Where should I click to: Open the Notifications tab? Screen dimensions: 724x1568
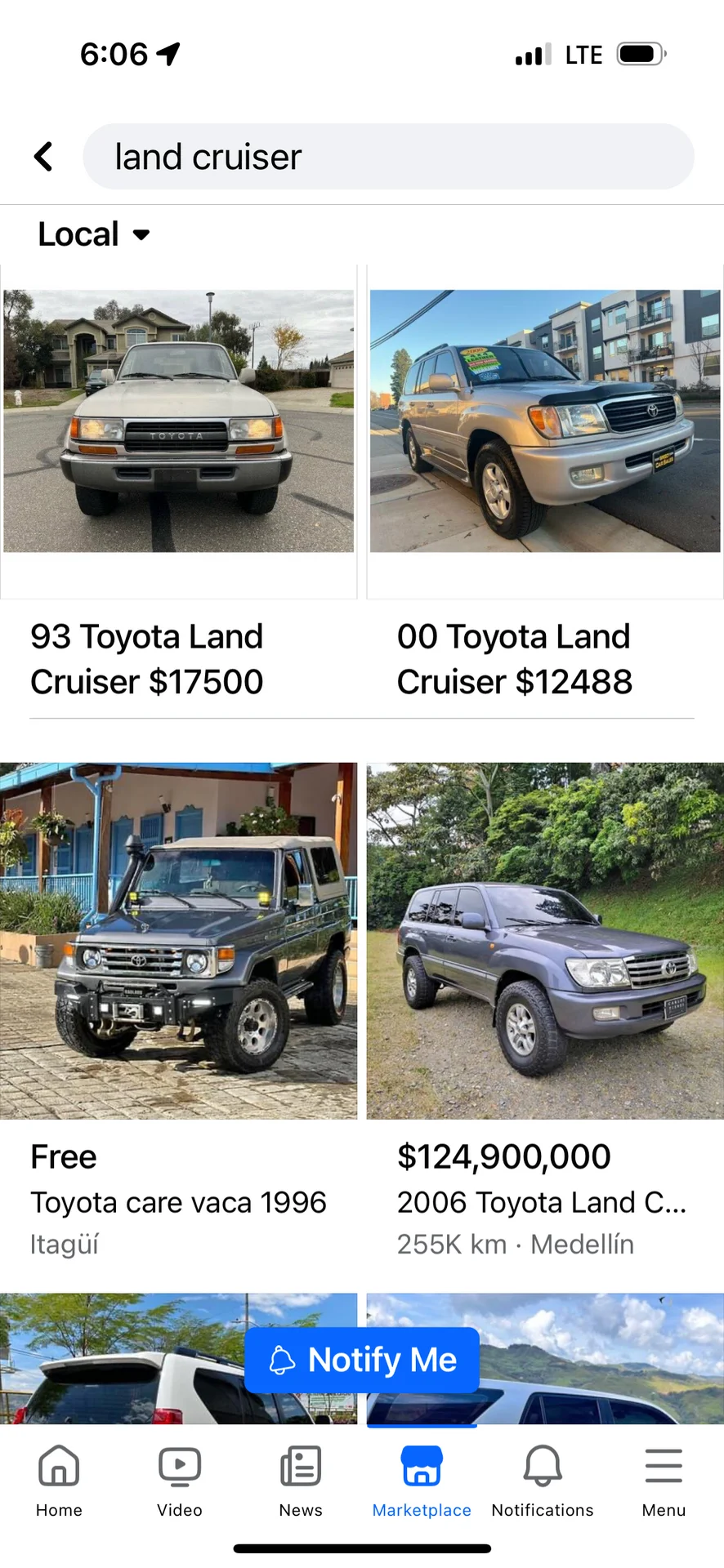pyautogui.click(x=543, y=1480)
